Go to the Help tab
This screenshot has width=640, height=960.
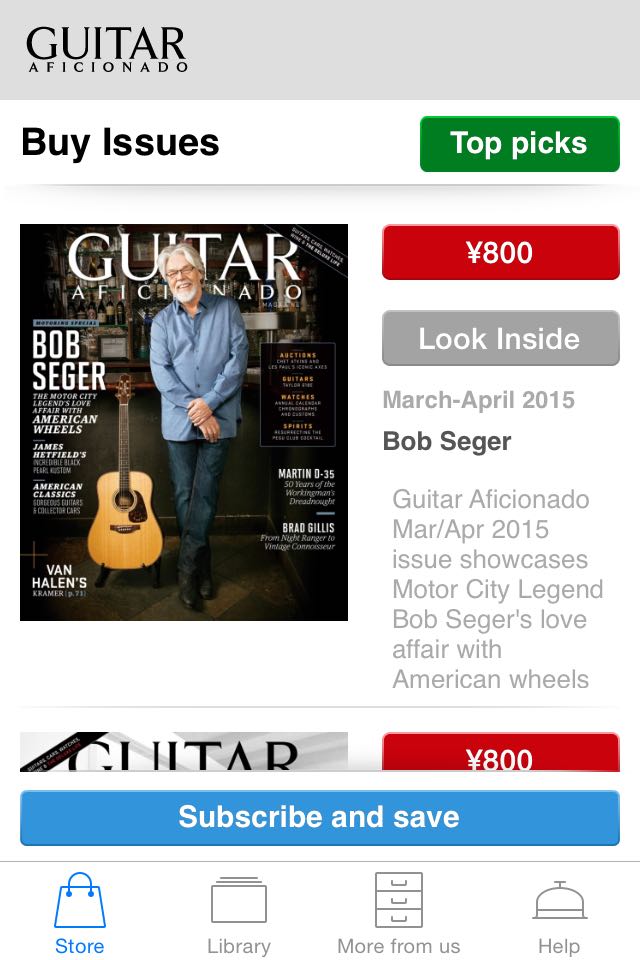pos(559,914)
